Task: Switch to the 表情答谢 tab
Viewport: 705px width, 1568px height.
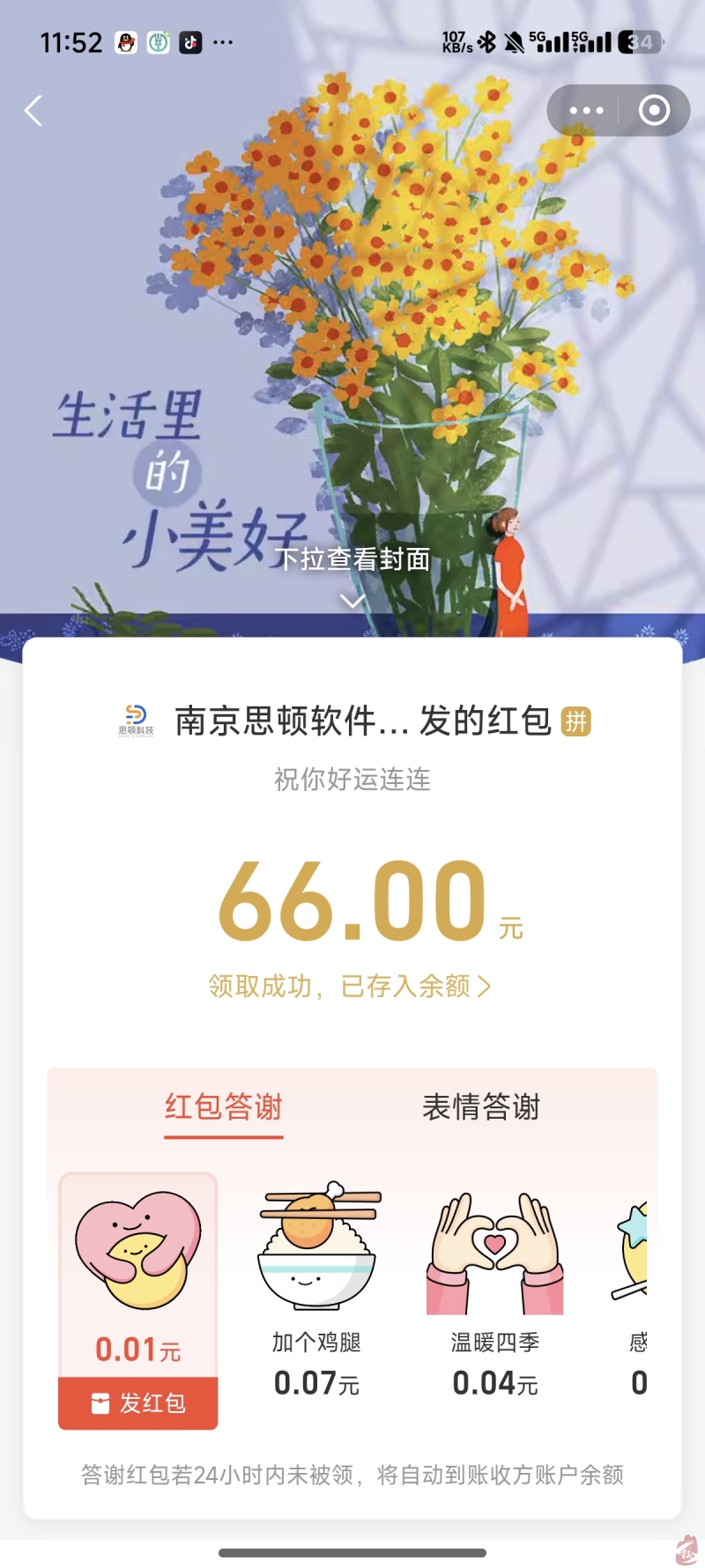Action: (481, 1107)
